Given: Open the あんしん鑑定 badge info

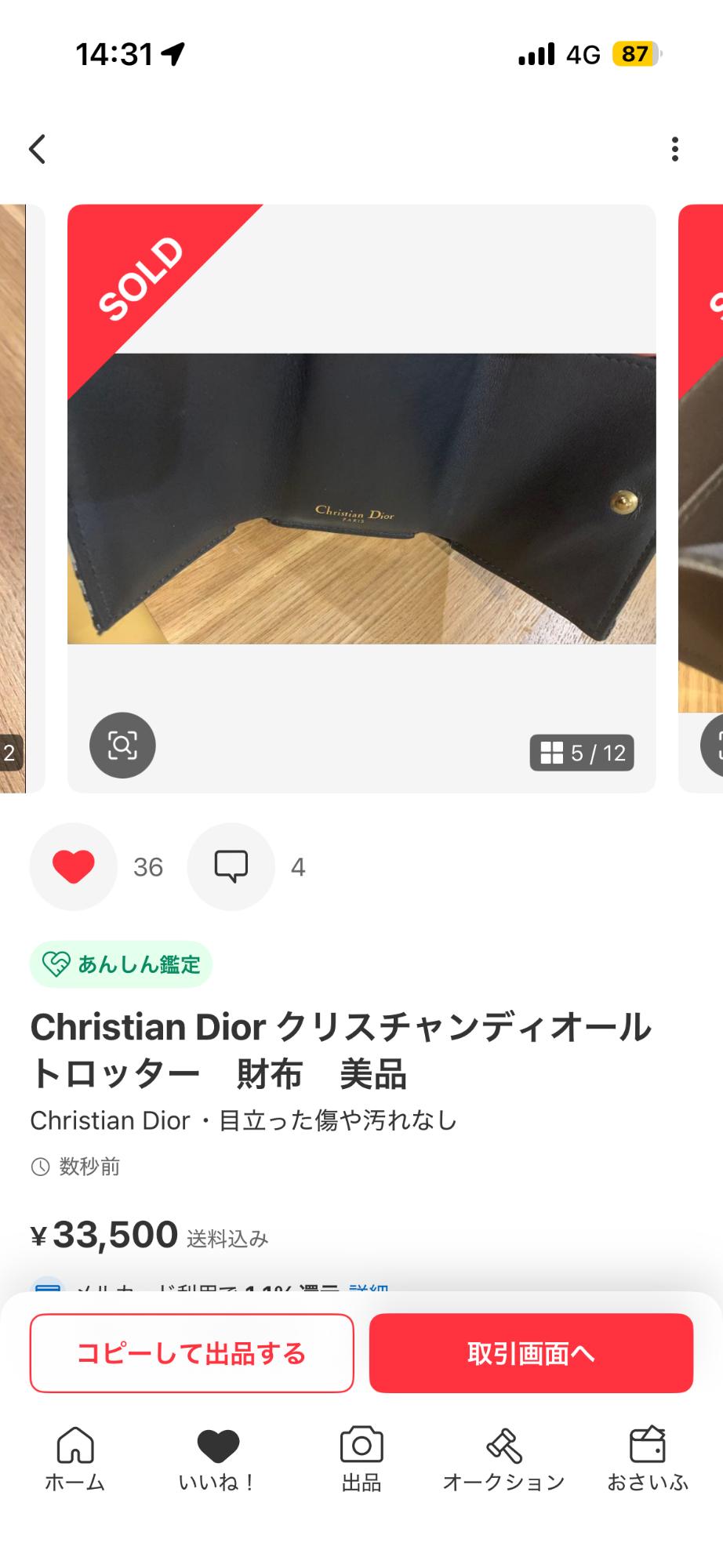Looking at the screenshot, I should click(x=122, y=964).
